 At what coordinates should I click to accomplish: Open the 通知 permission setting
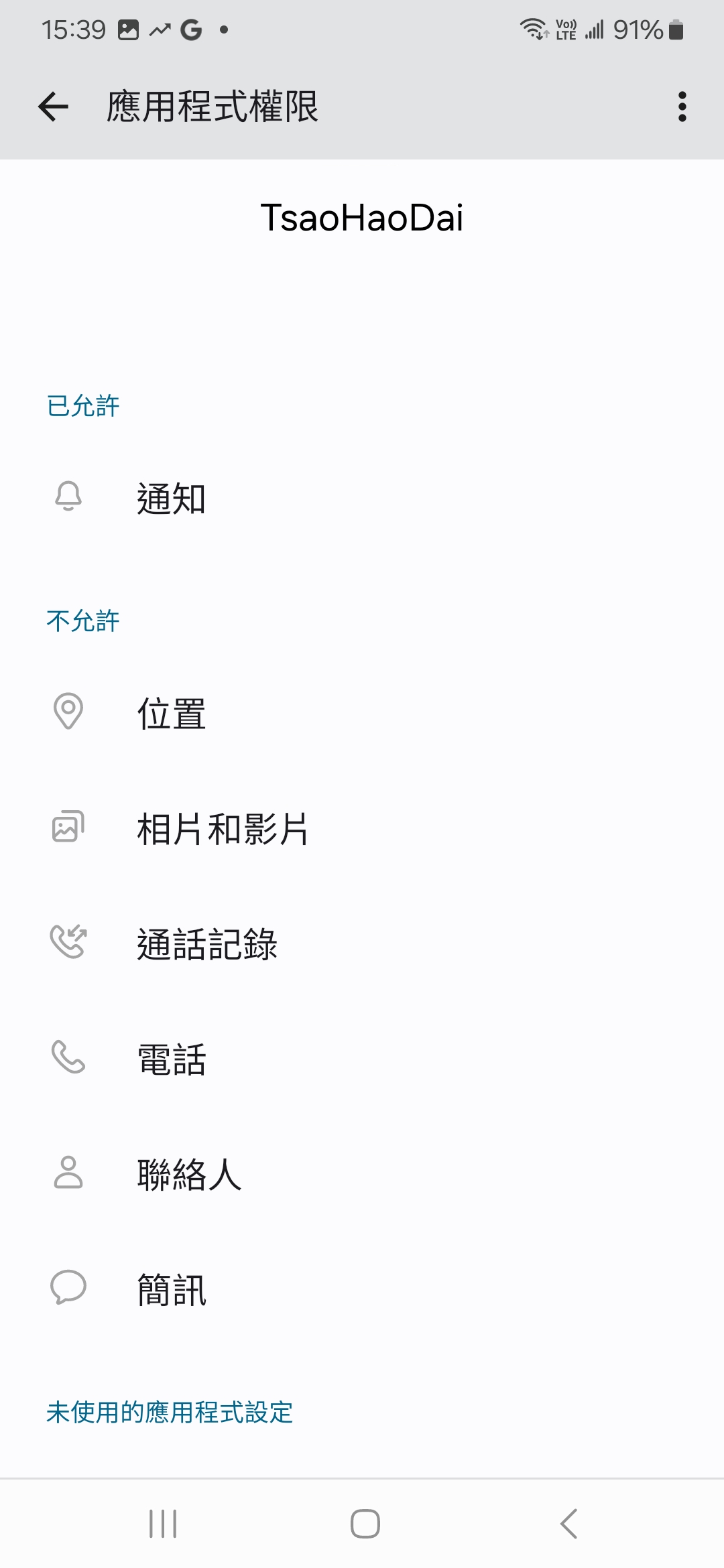pos(171,499)
